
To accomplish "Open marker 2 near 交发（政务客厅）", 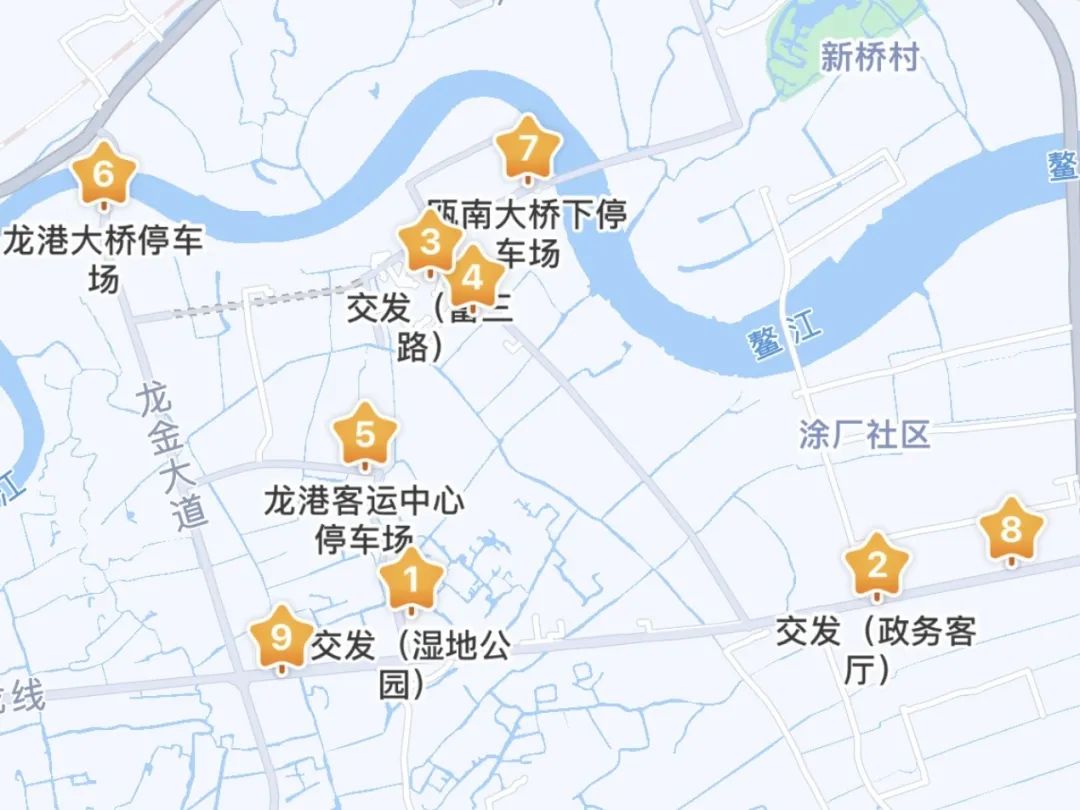I will coord(876,566).
